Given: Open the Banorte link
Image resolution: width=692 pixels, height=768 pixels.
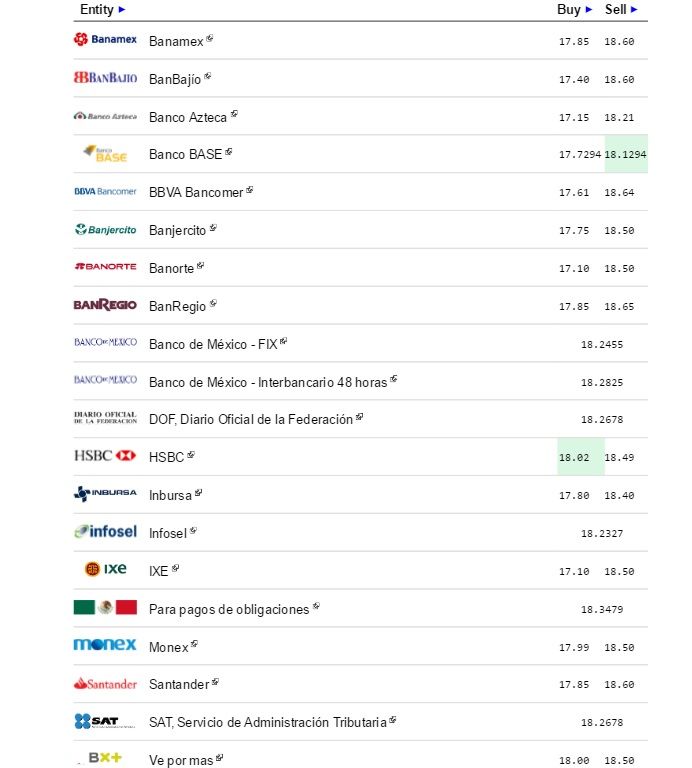Looking at the screenshot, I should coord(171,268).
